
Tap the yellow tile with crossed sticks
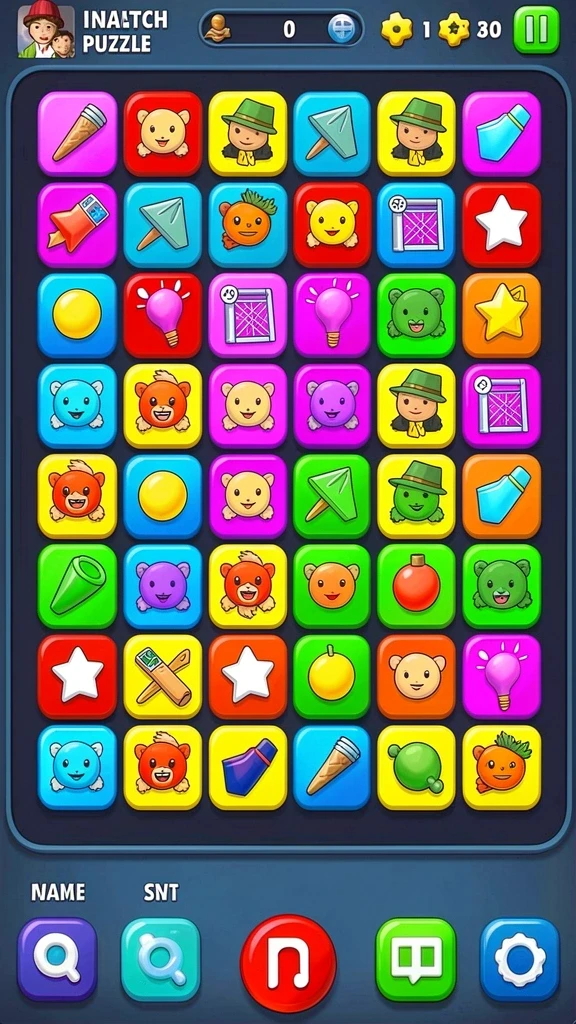tap(163, 677)
